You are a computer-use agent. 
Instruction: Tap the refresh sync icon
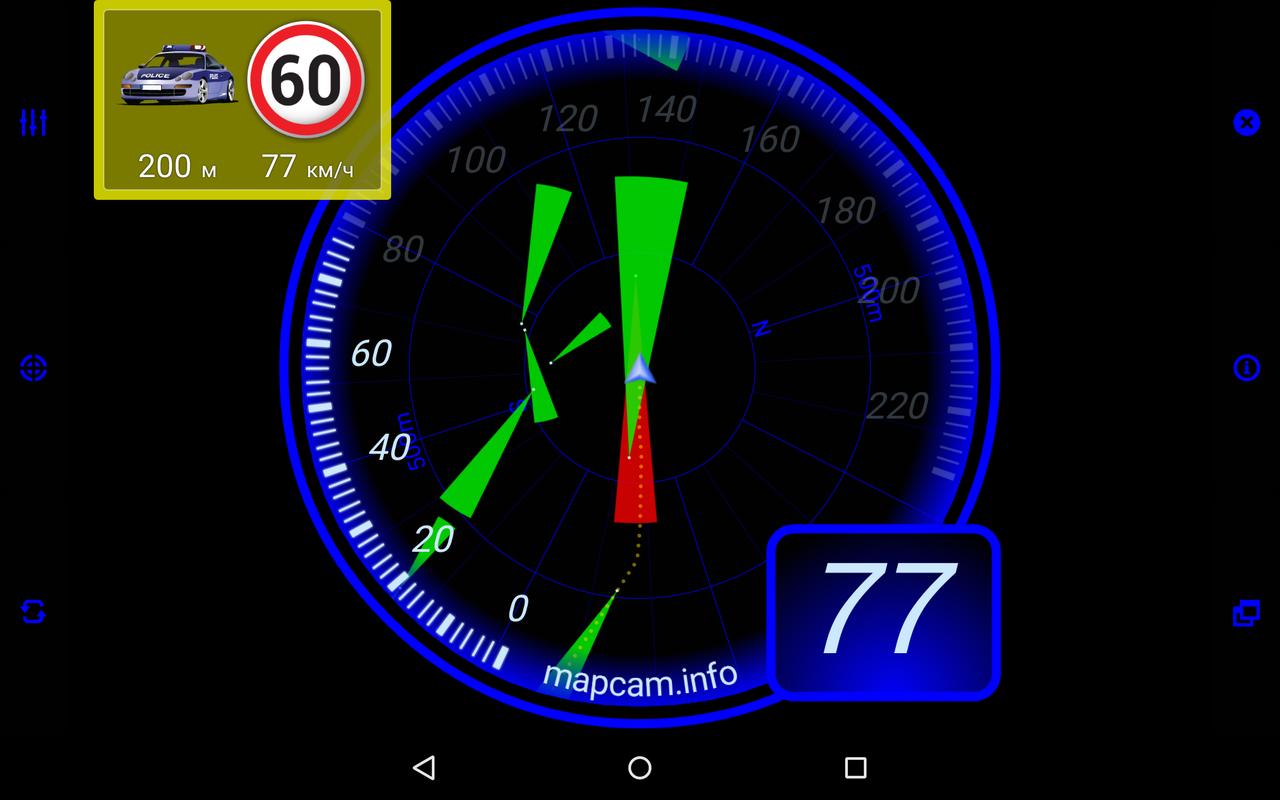tap(33, 611)
